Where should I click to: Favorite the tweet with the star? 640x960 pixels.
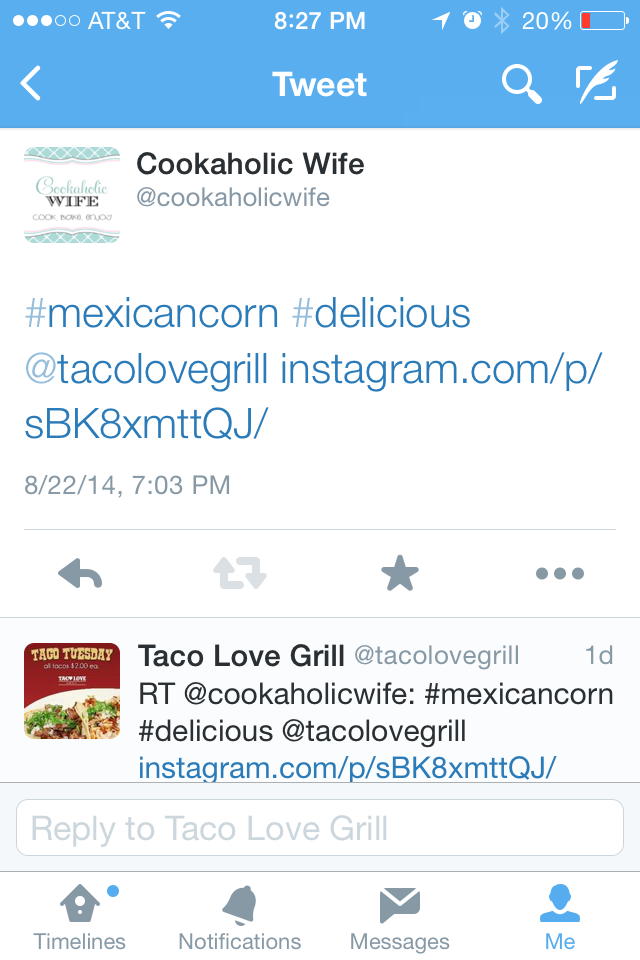[400, 574]
